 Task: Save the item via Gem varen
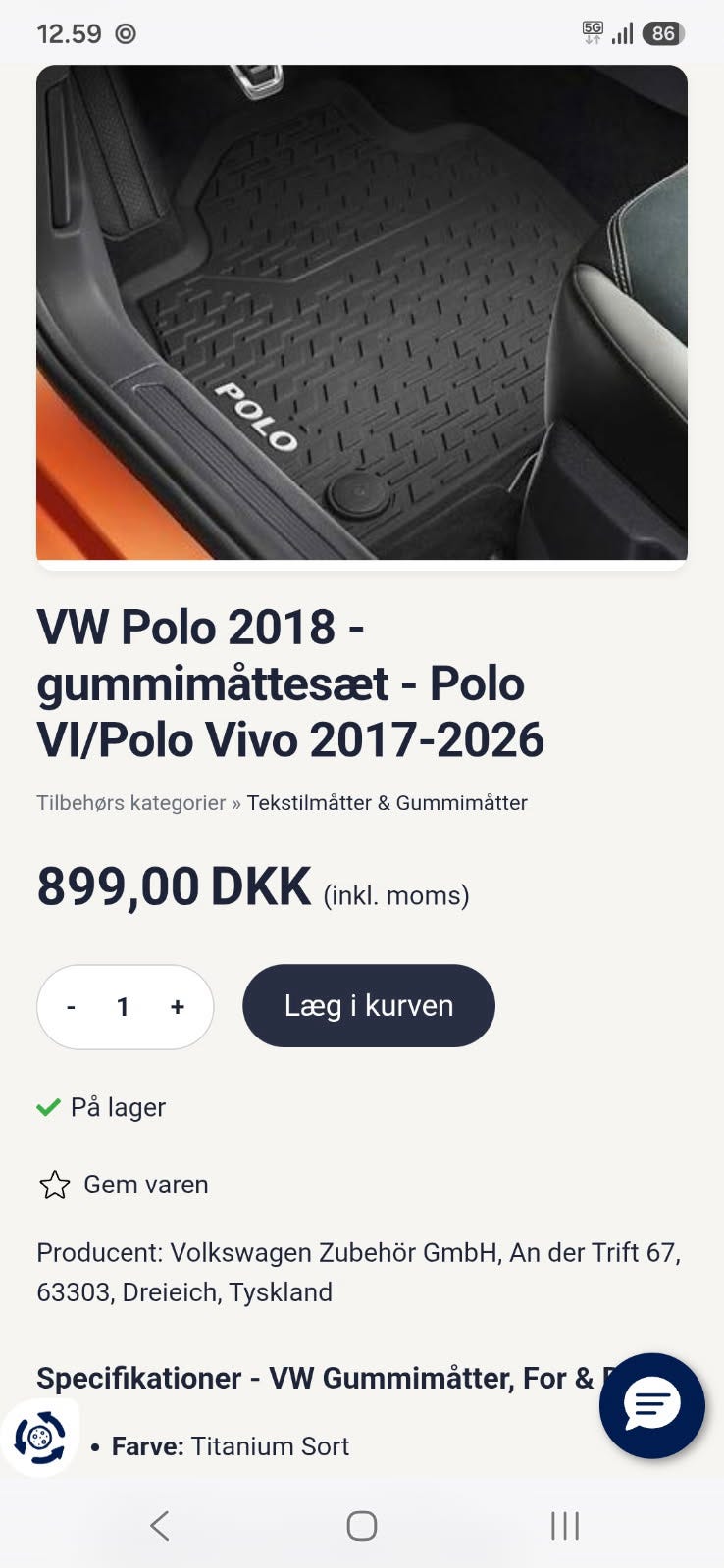[x=124, y=1185]
